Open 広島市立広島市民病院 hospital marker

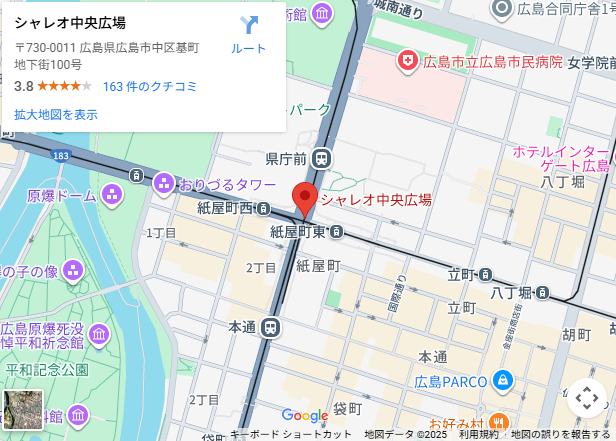click(408, 62)
